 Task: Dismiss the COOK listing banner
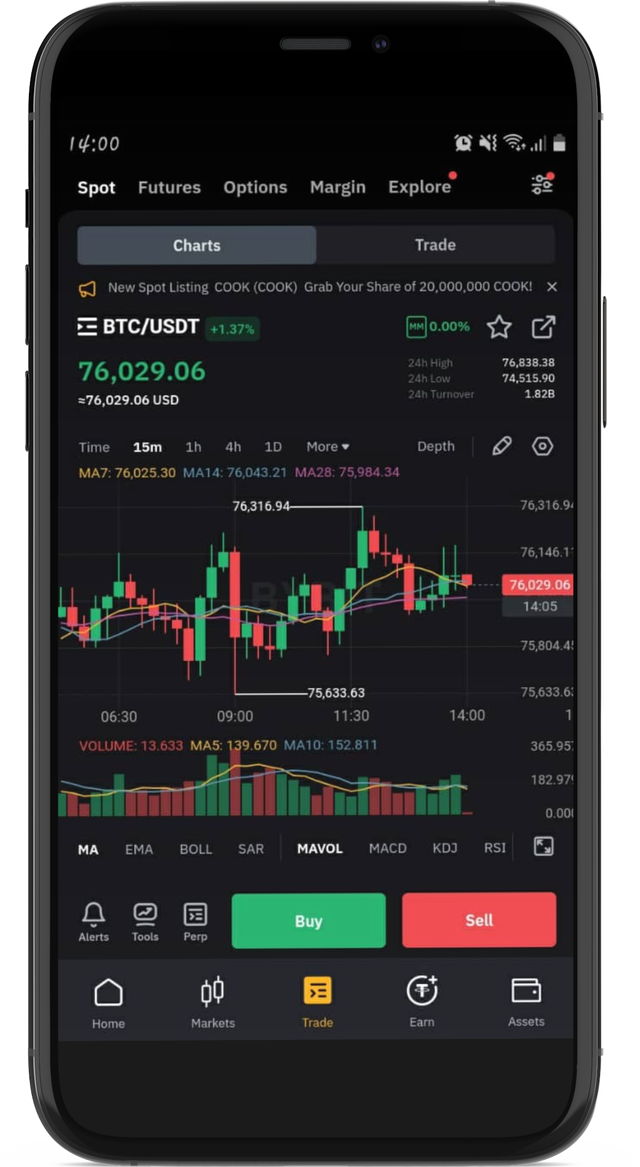[552, 287]
